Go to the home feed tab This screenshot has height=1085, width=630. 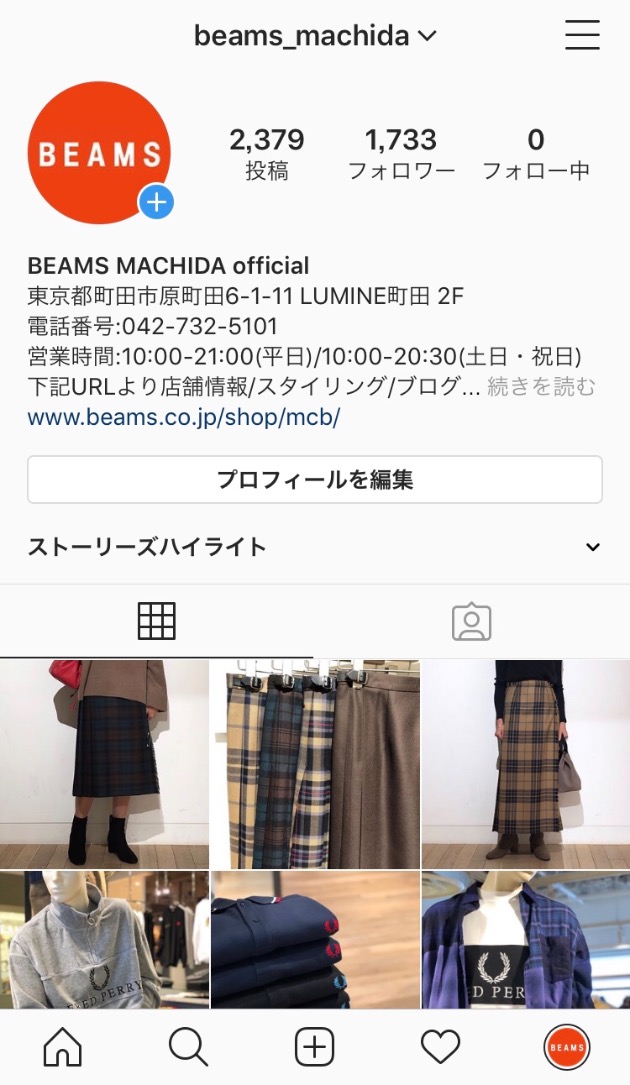[x=63, y=1047]
